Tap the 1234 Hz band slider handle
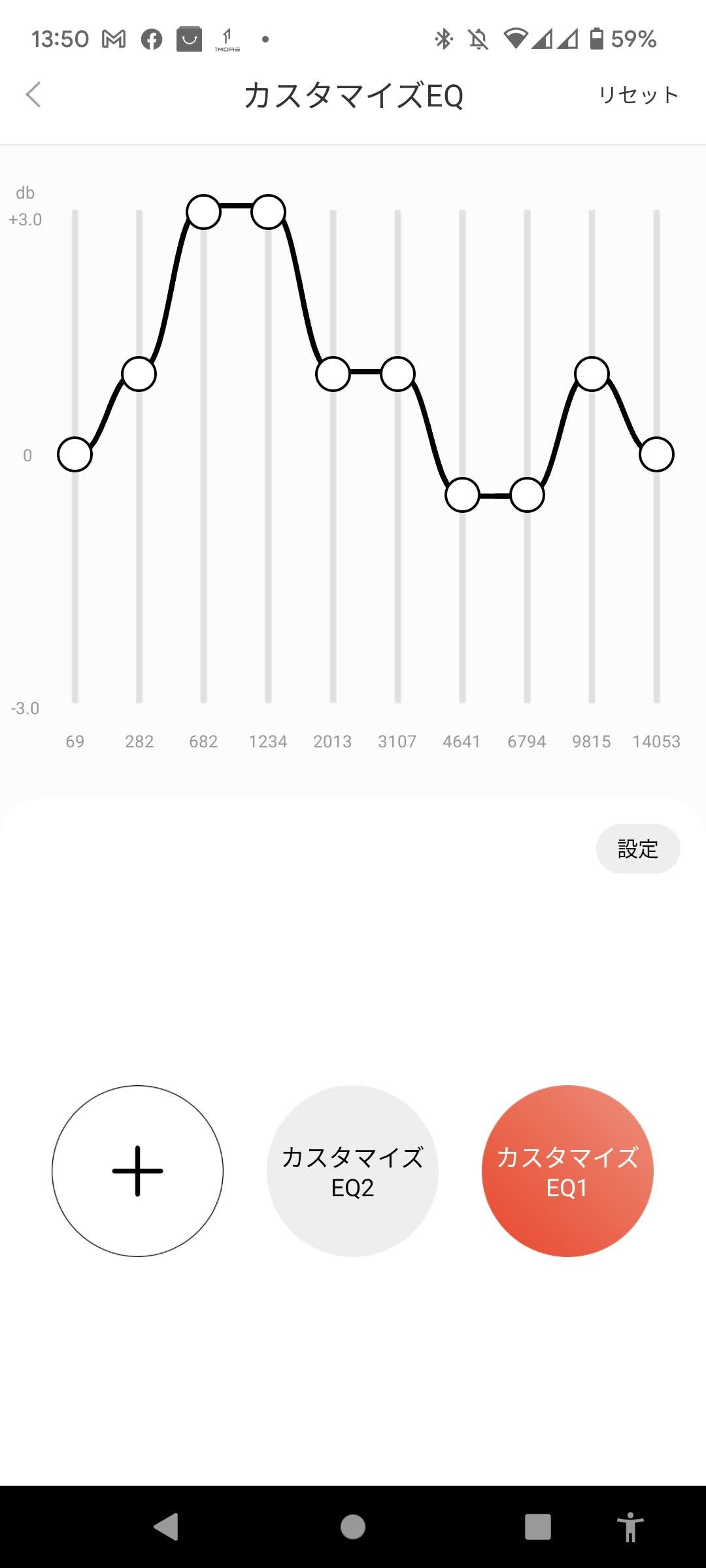This screenshot has width=706, height=1568. pyautogui.click(x=268, y=212)
